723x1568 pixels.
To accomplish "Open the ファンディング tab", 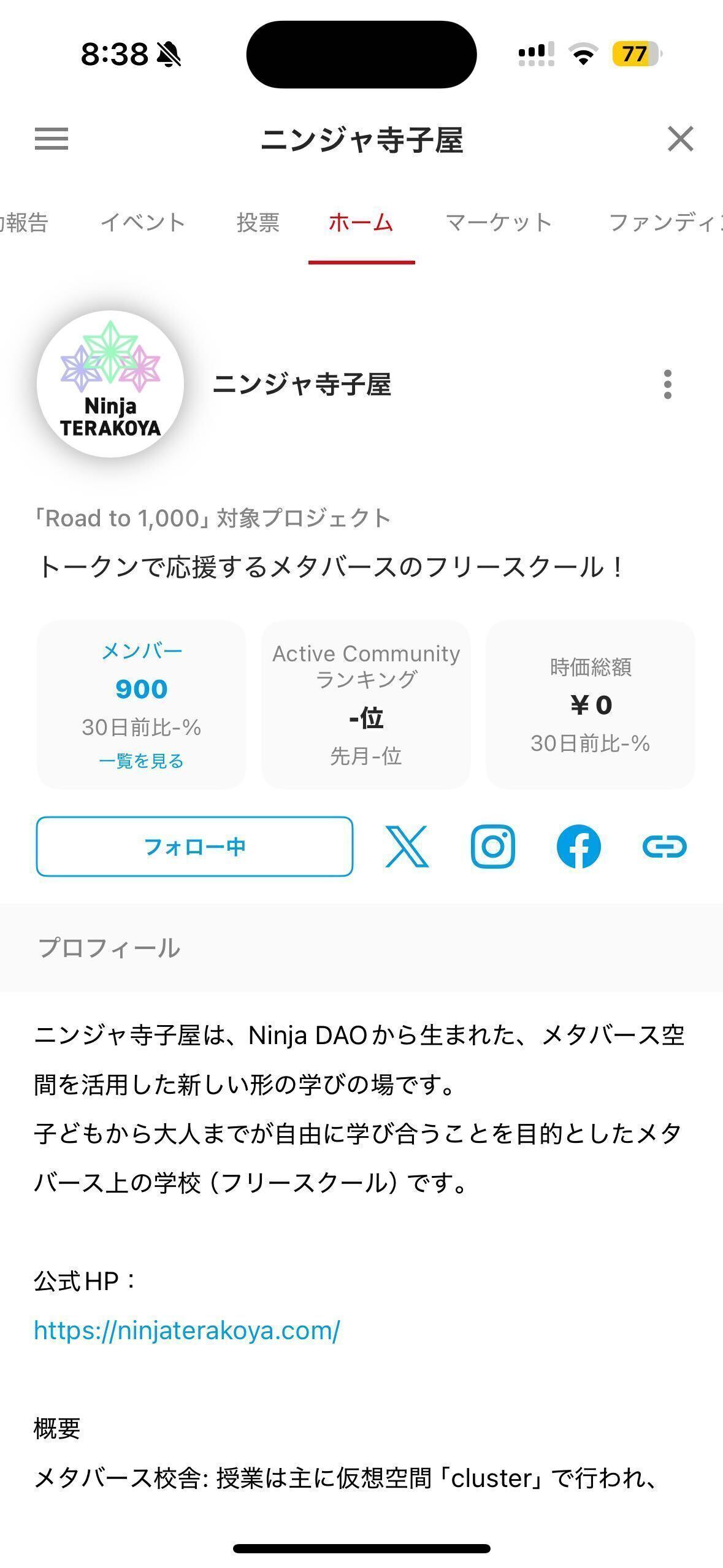I will [x=666, y=222].
